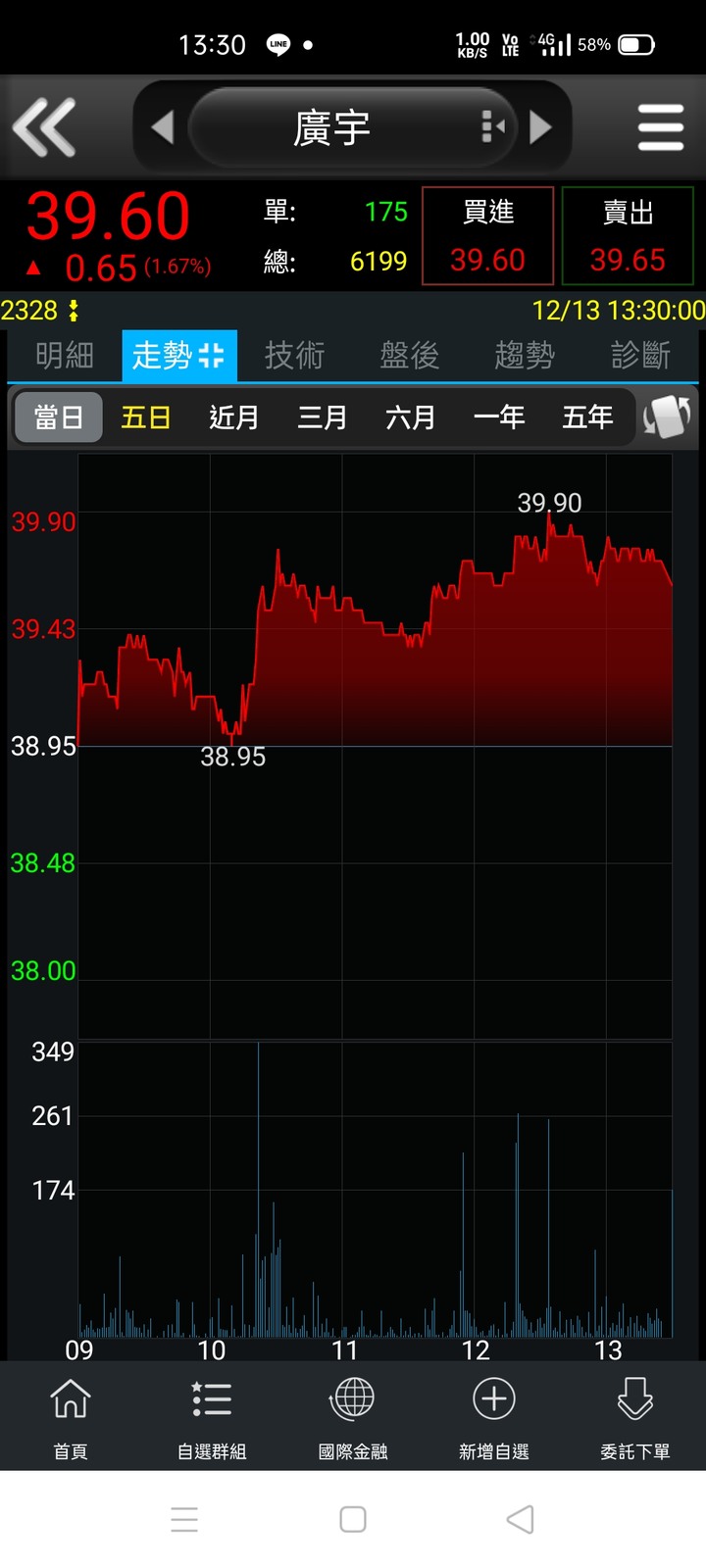Open the 盤後 tab
The image size is (706, 1568).
[x=409, y=355]
